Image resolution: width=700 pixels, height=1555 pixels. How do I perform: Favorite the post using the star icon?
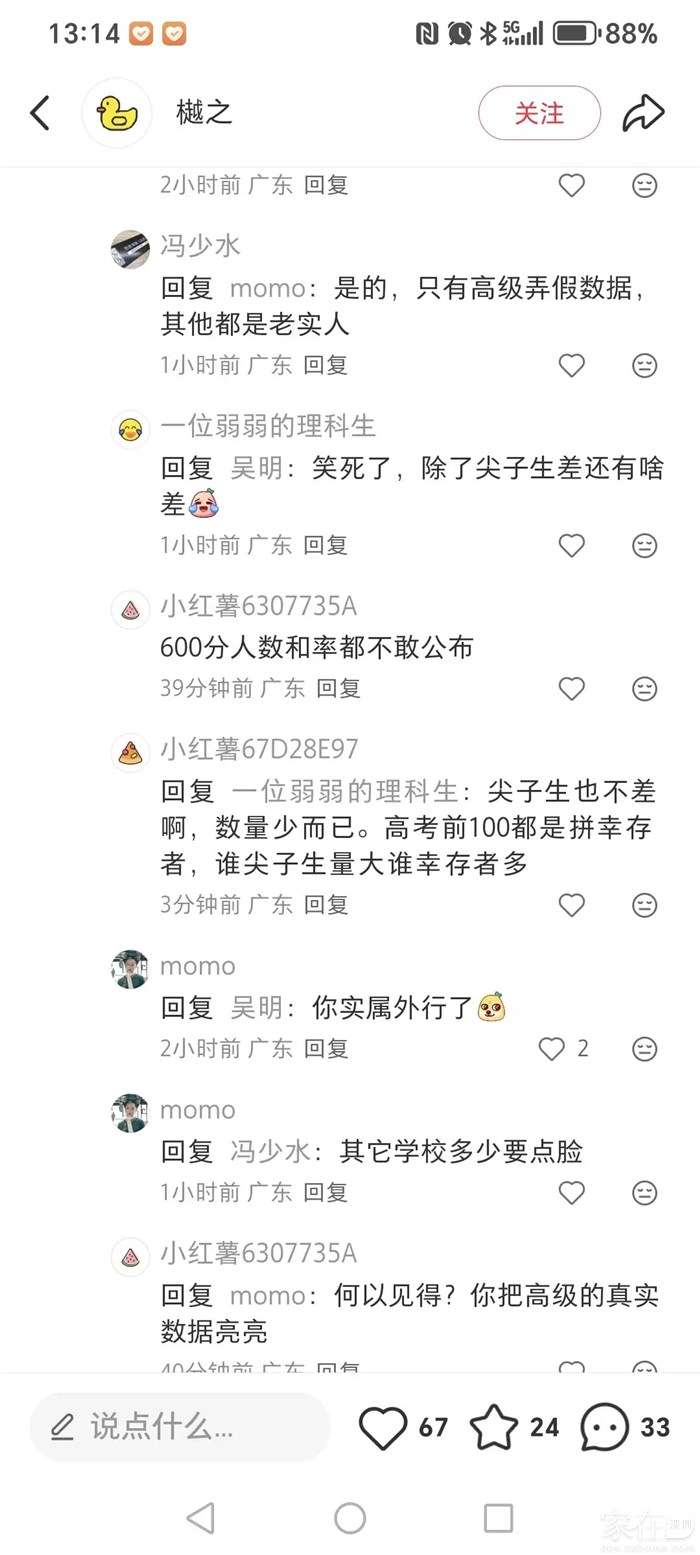(494, 1427)
